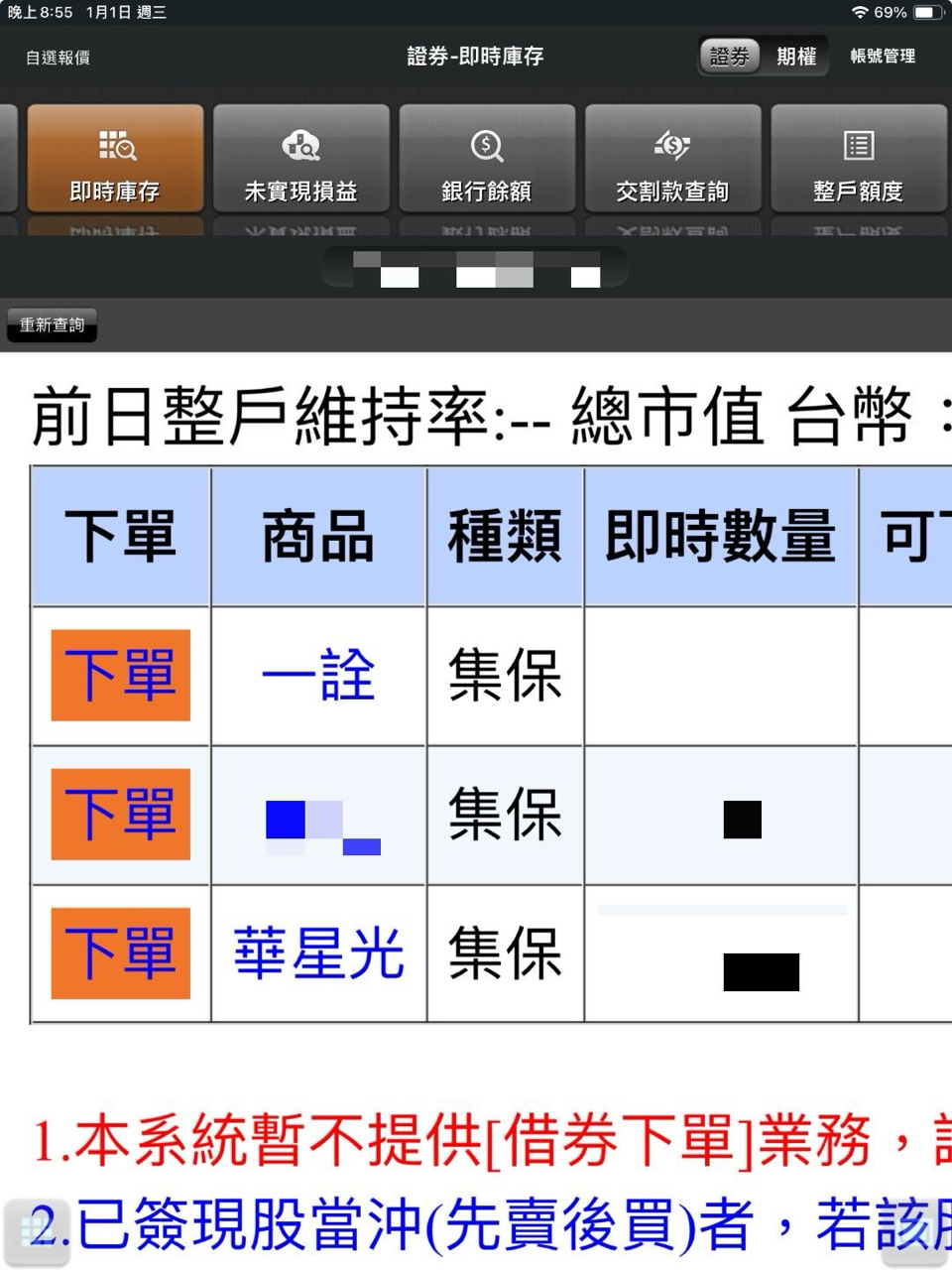Screen dimensions: 952x1270
Task: Open the 華星光 stock link
Action: (x=318, y=953)
